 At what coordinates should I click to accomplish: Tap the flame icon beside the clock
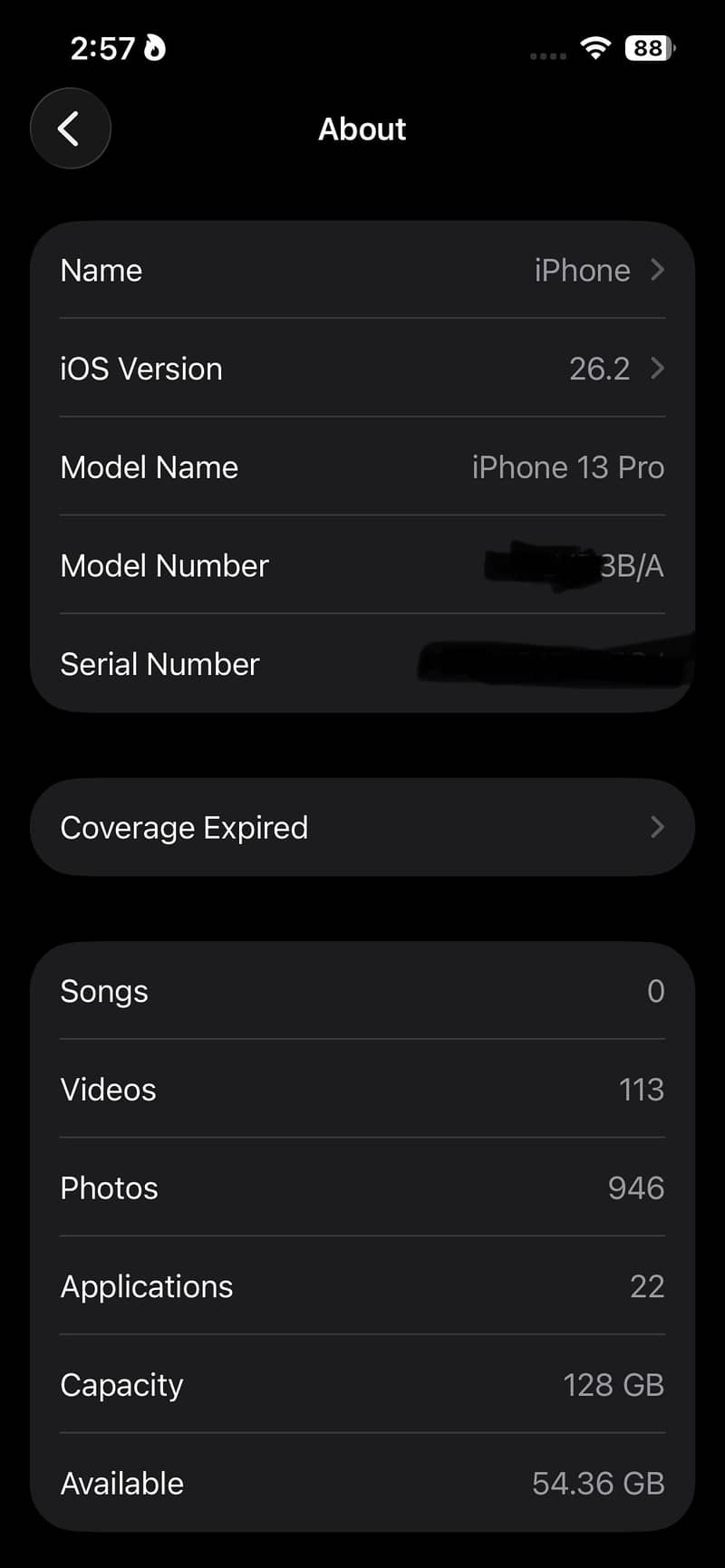[x=156, y=48]
